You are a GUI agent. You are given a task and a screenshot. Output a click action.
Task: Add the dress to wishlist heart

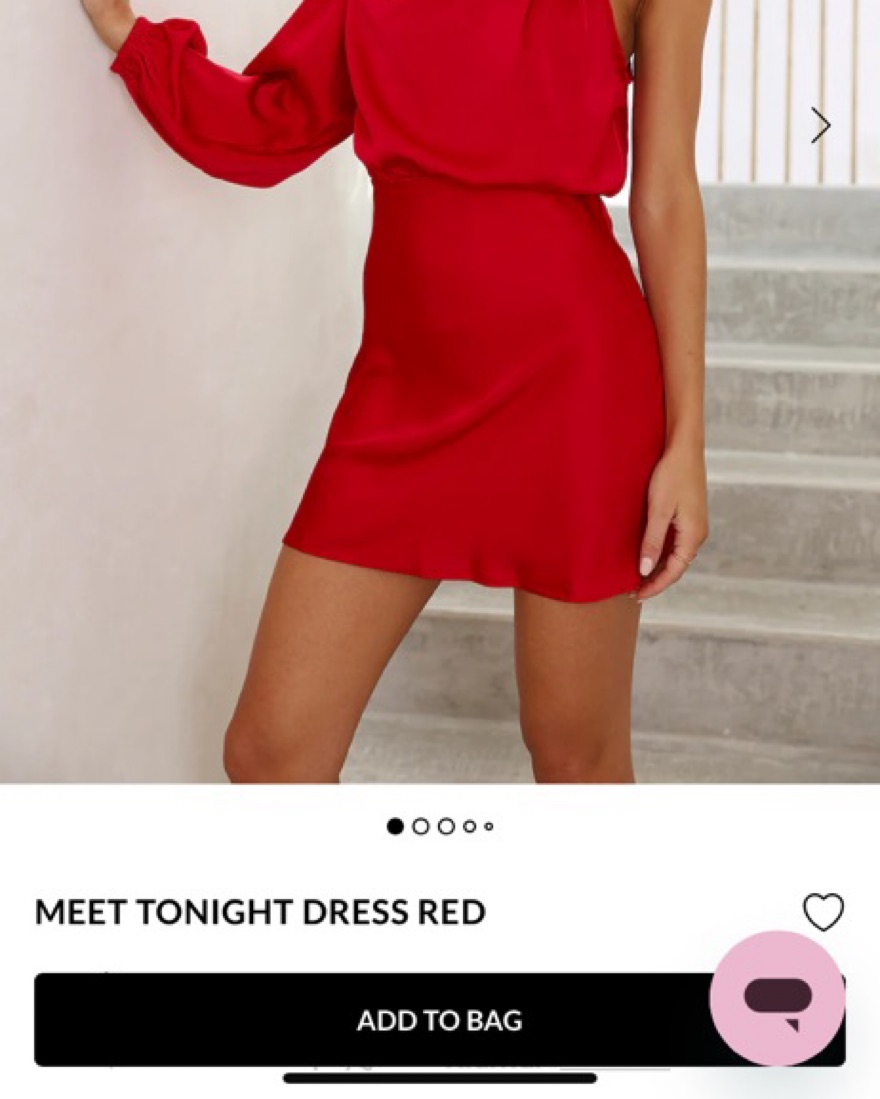pyautogui.click(x=823, y=912)
